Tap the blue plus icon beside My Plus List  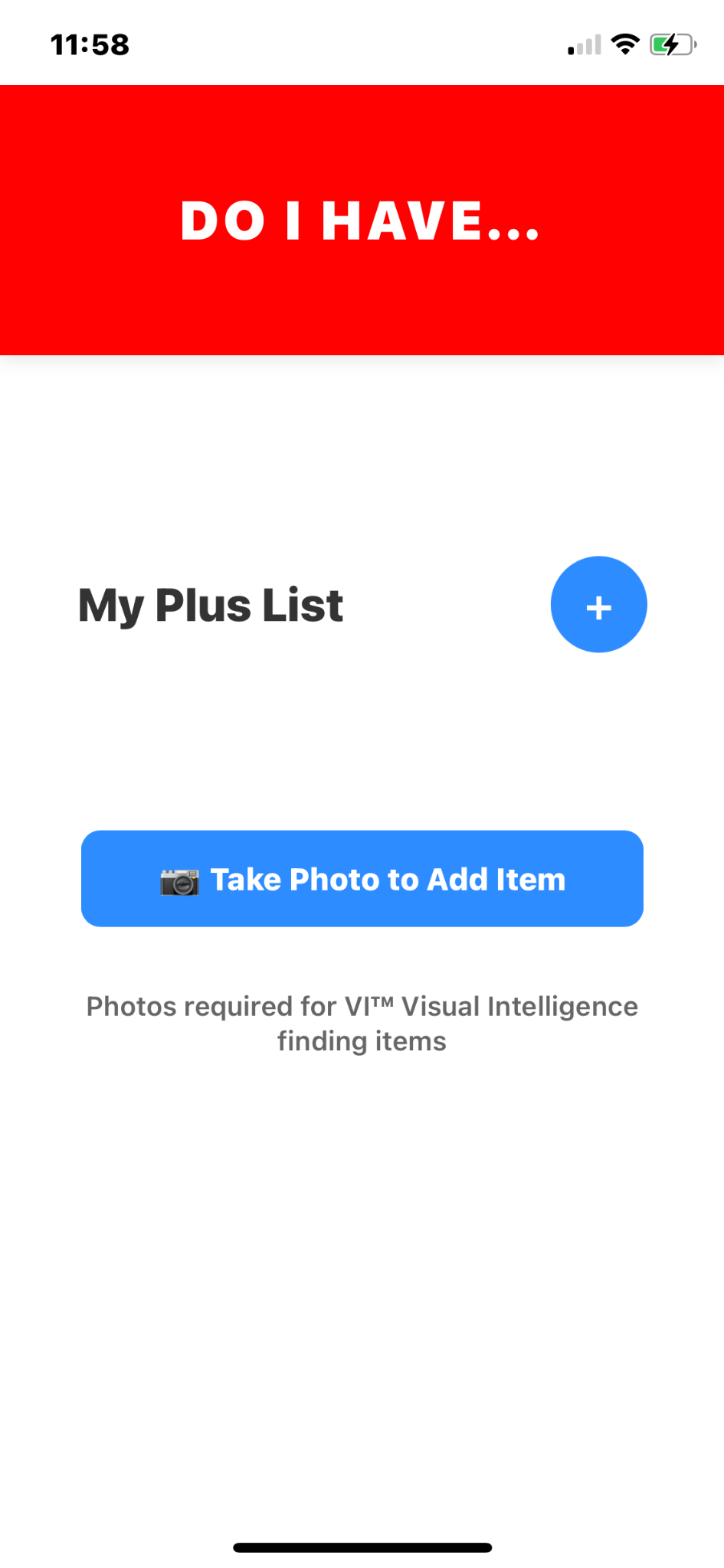(x=598, y=604)
